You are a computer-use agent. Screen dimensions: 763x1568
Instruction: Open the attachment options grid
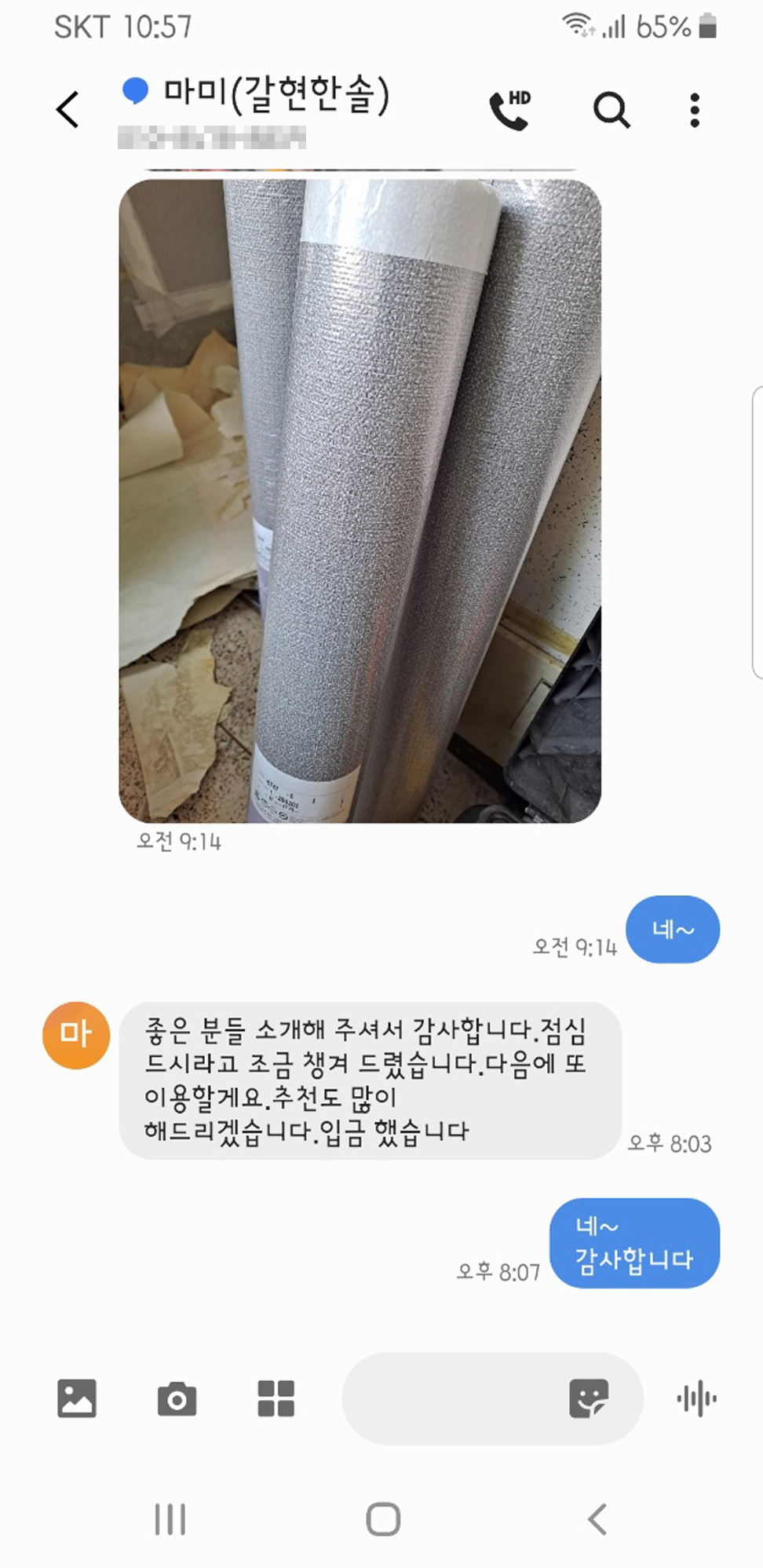point(275,1398)
